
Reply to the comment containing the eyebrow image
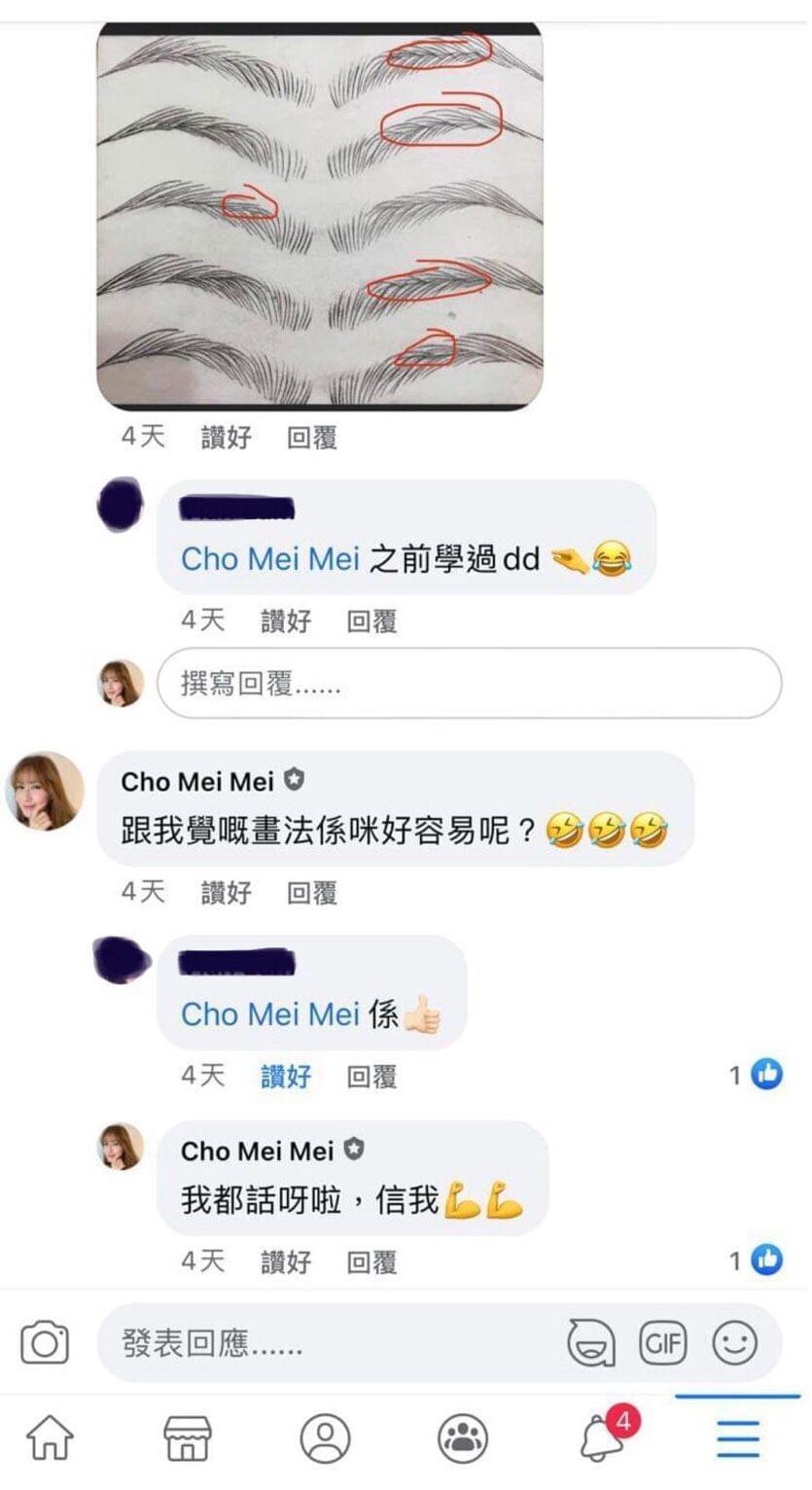tap(311, 438)
